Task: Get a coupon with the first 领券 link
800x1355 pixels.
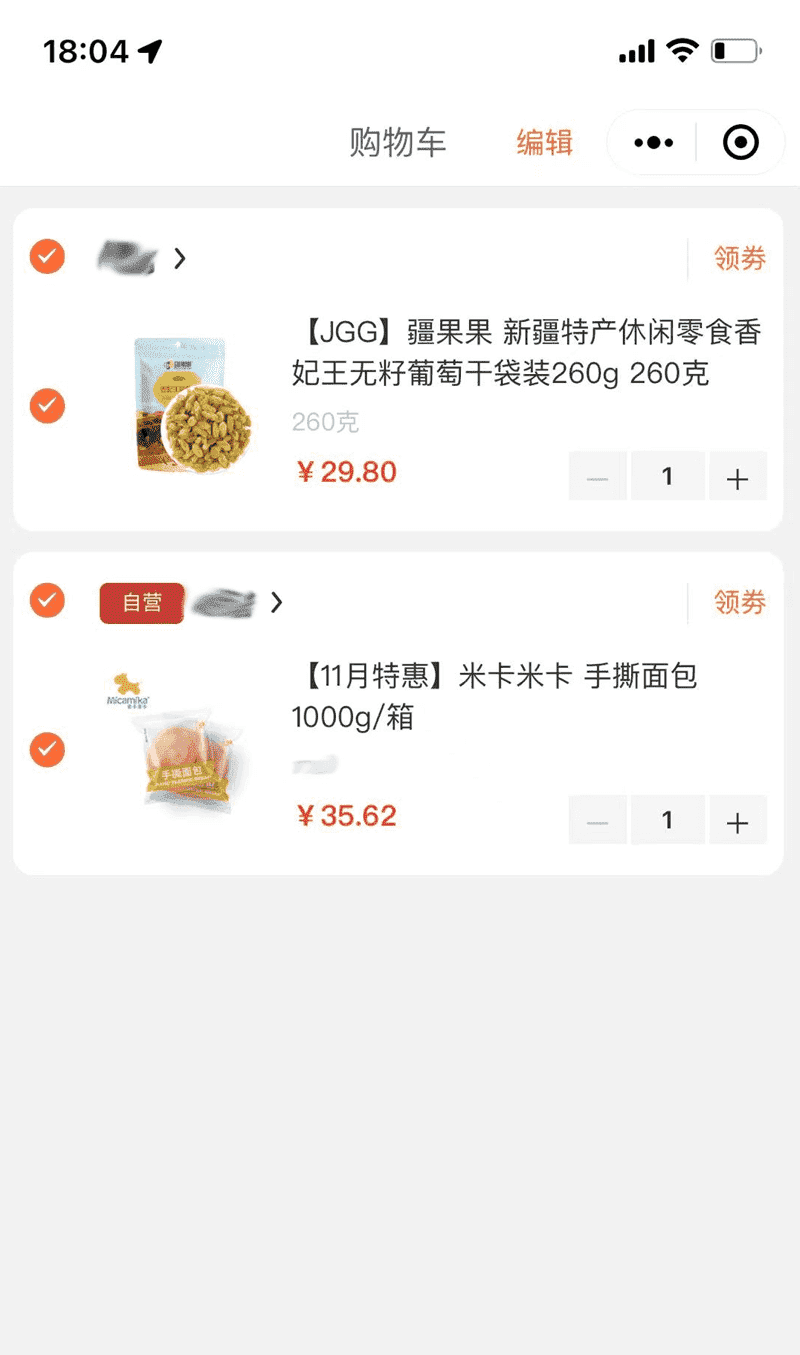Action: coord(741,257)
